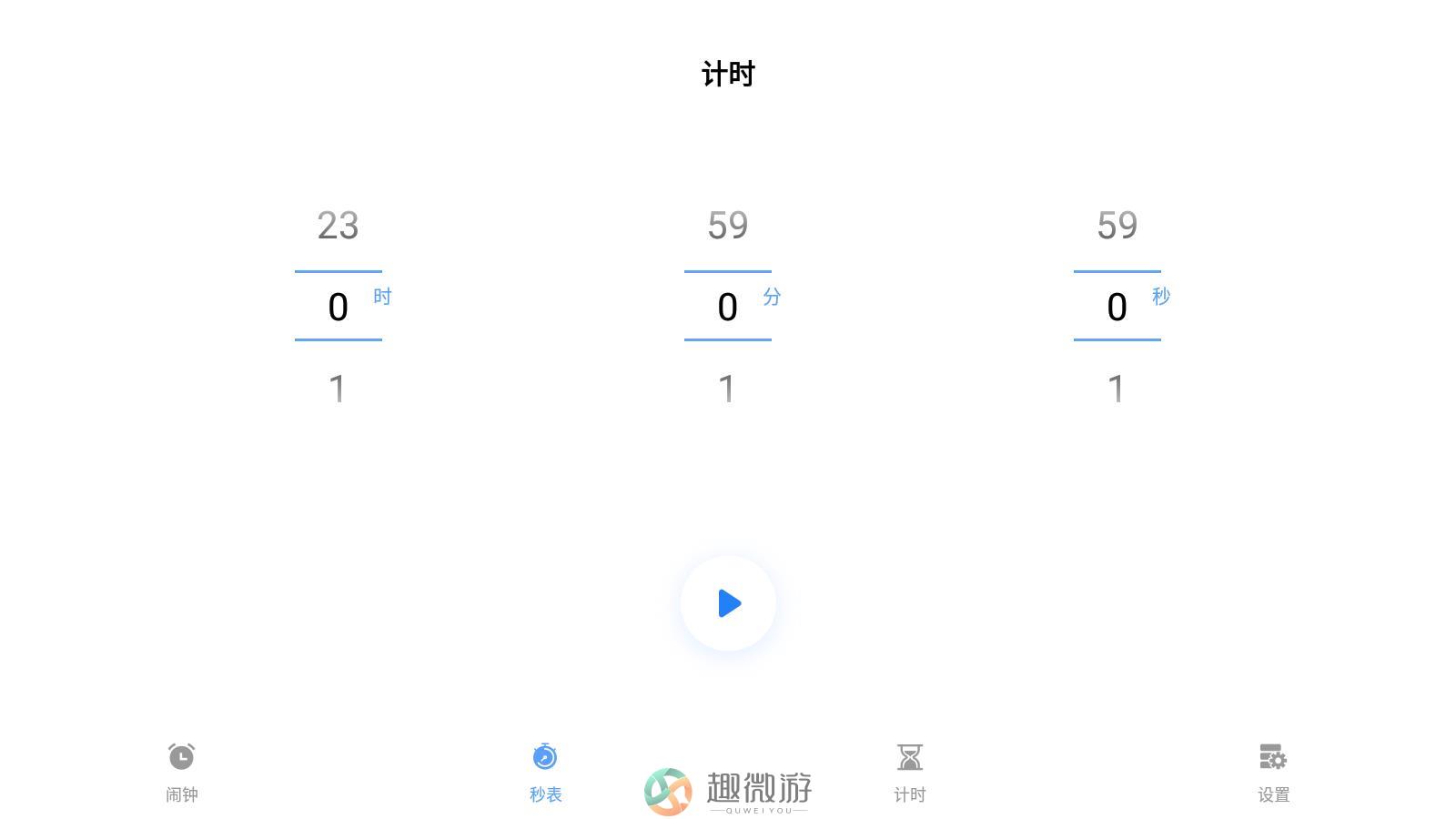Select the 计时 timer tab

pyautogui.click(x=910, y=772)
